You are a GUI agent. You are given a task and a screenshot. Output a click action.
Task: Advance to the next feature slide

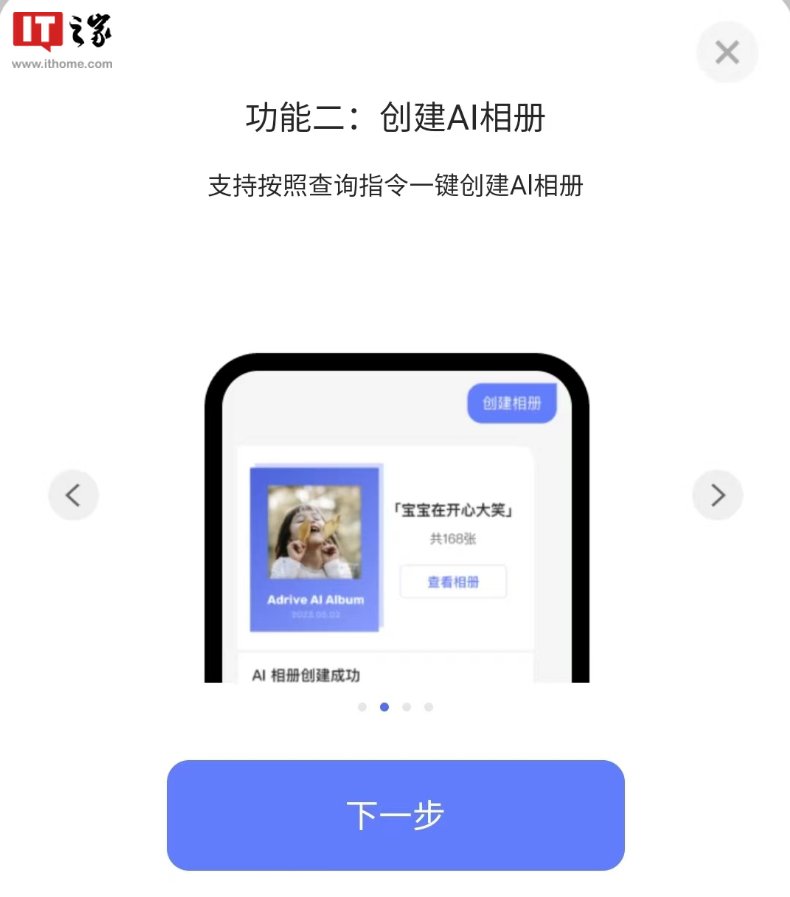[x=717, y=494]
